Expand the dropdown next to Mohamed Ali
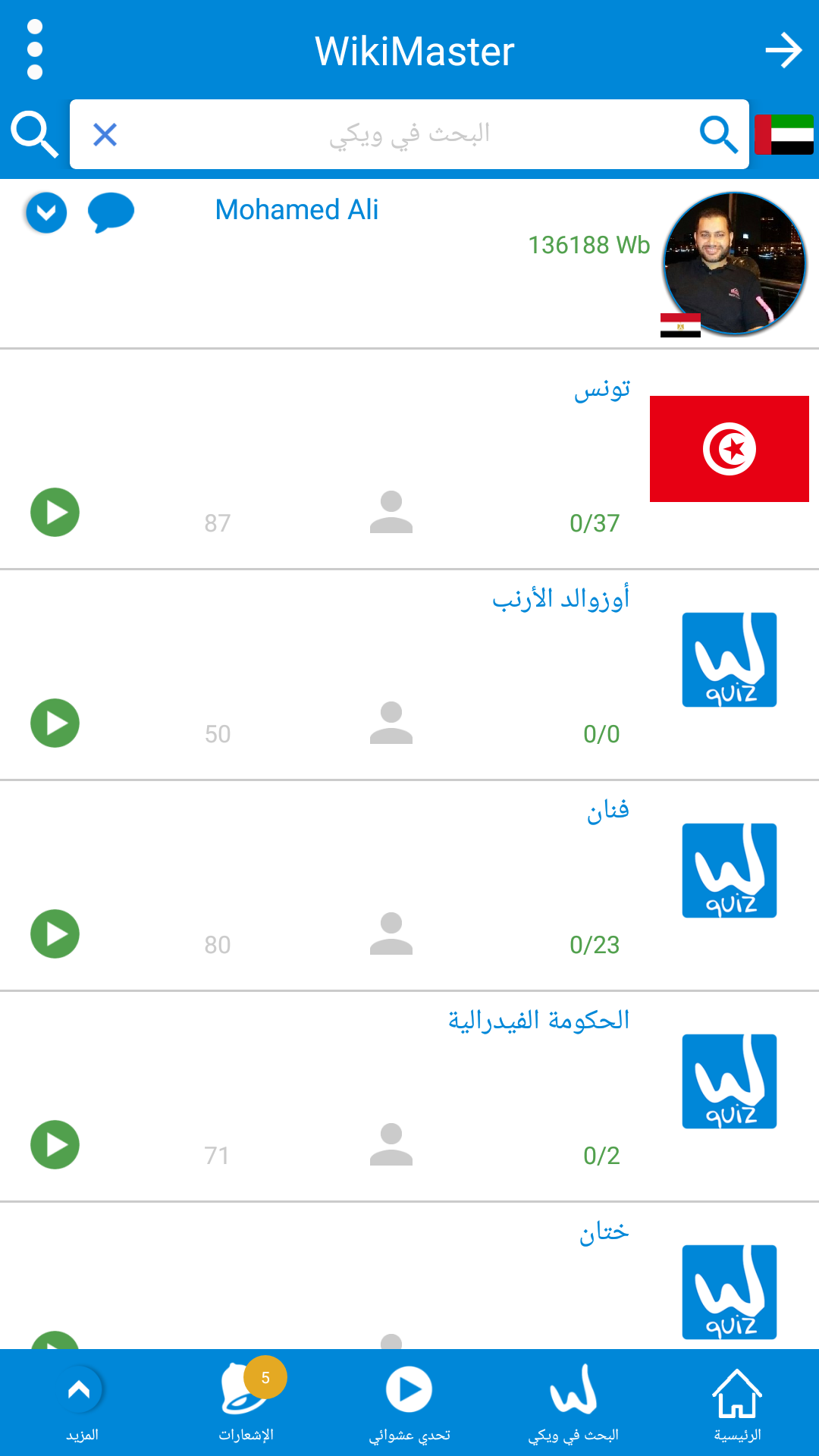The image size is (819, 1456). 46,212
